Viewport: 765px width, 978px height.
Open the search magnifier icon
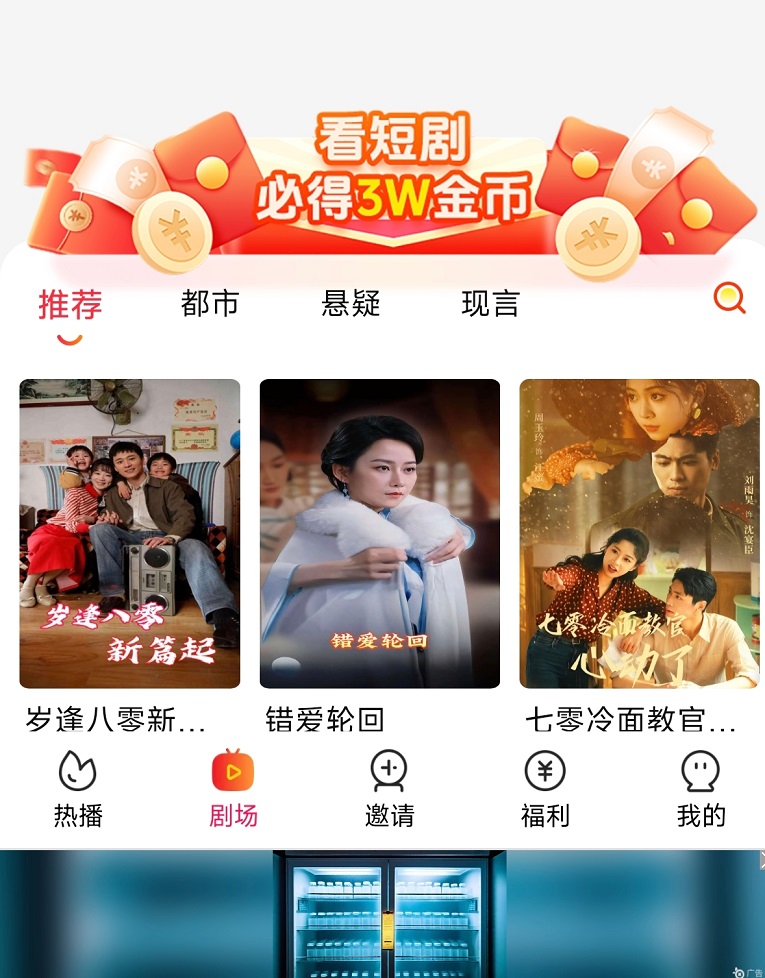click(x=730, y=299)
